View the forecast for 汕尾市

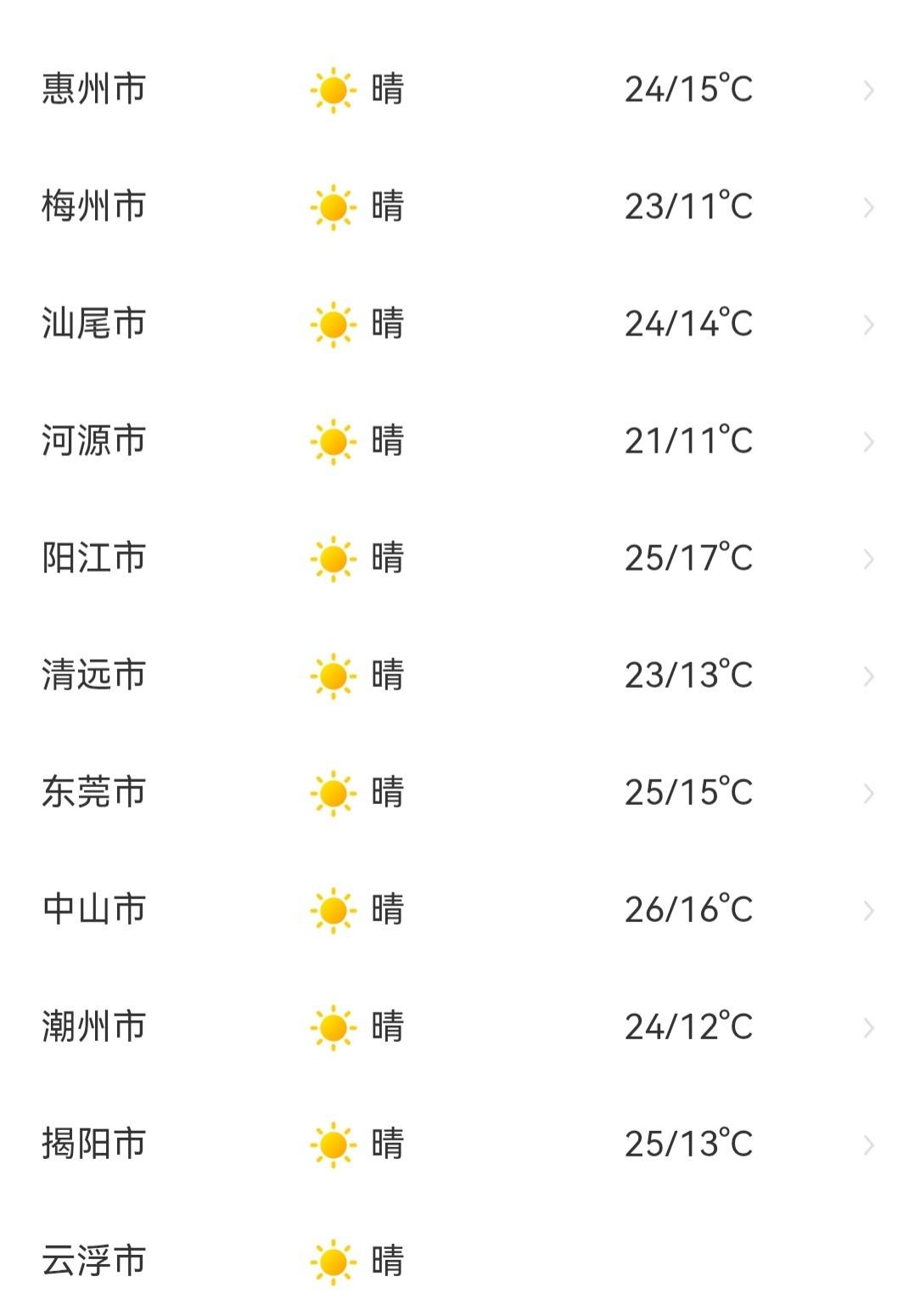[x=460, y=323]
